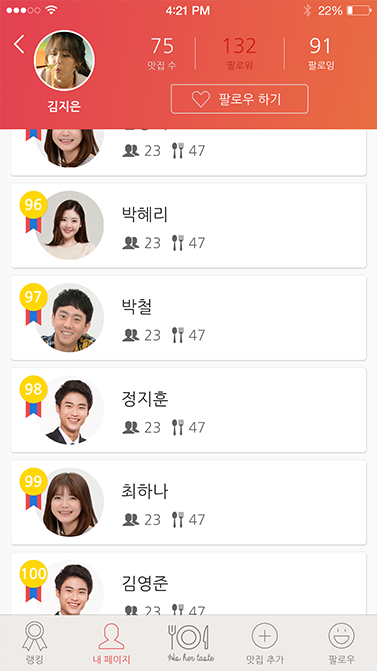View the 132 팔로워 followers list

240,53
